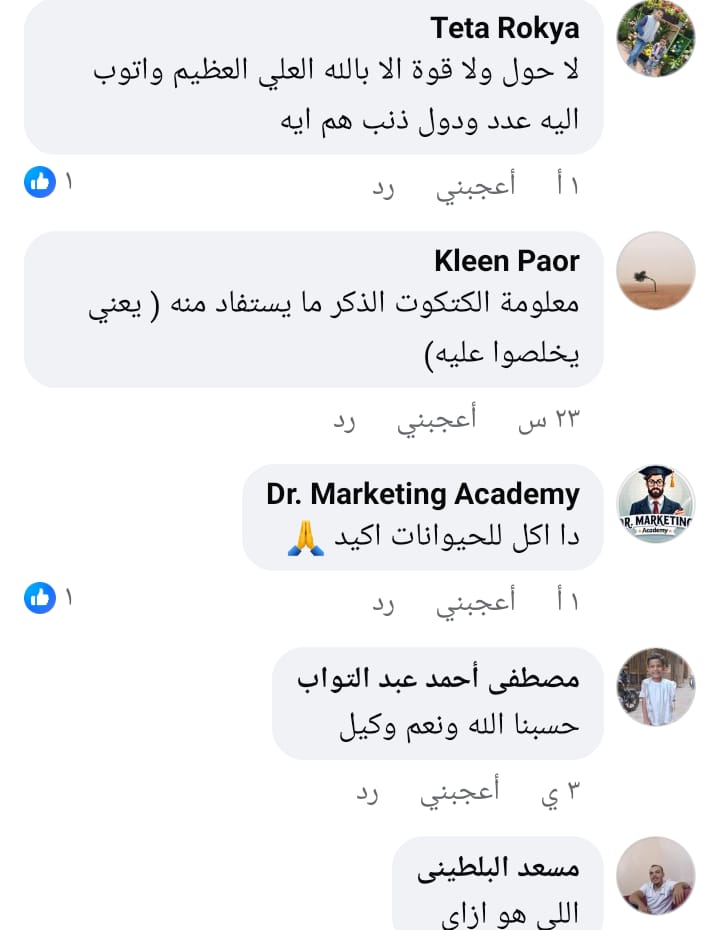Like Dr. Marketing Academy's comment
The image size is (720, 930).
click(x=475, y=602)
